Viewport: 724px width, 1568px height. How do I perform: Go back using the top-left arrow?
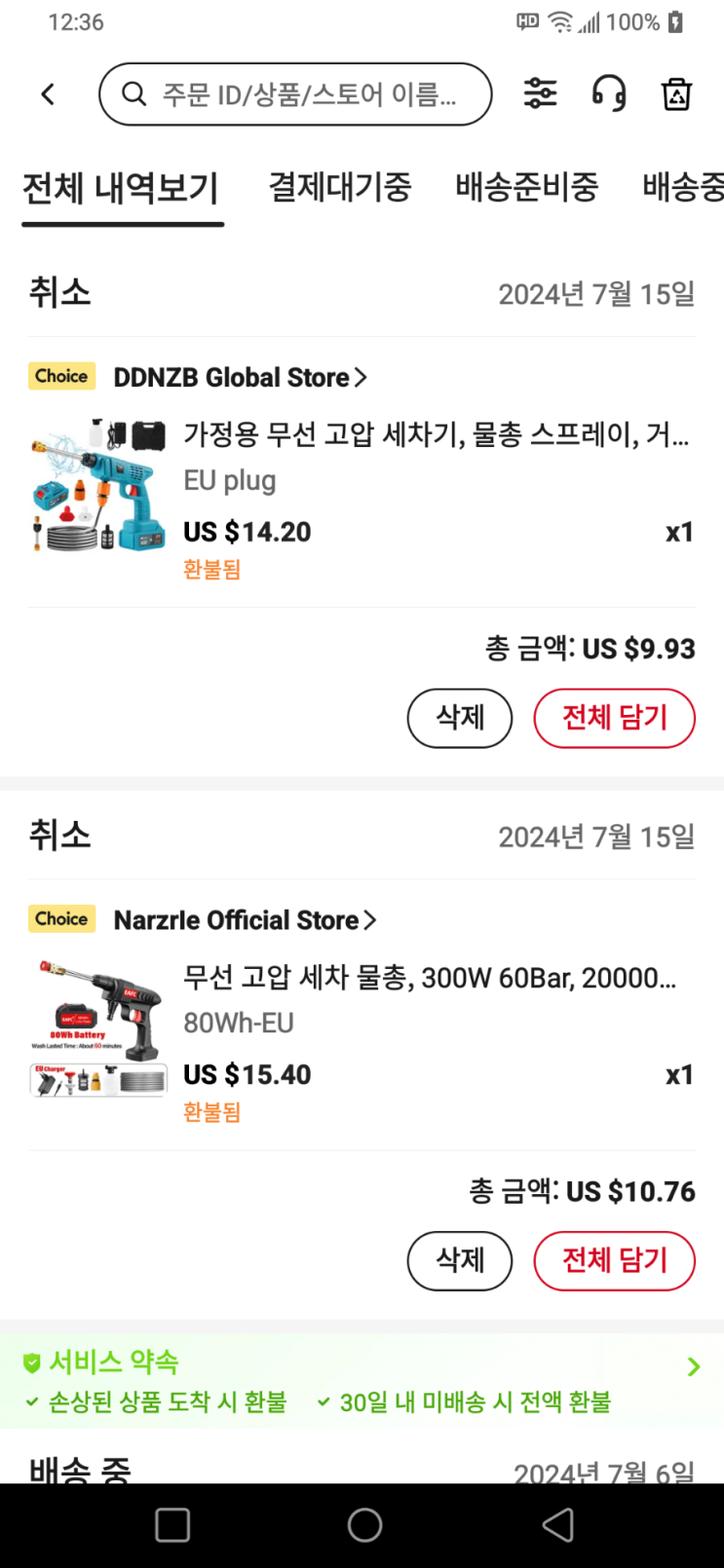(48, 94)
